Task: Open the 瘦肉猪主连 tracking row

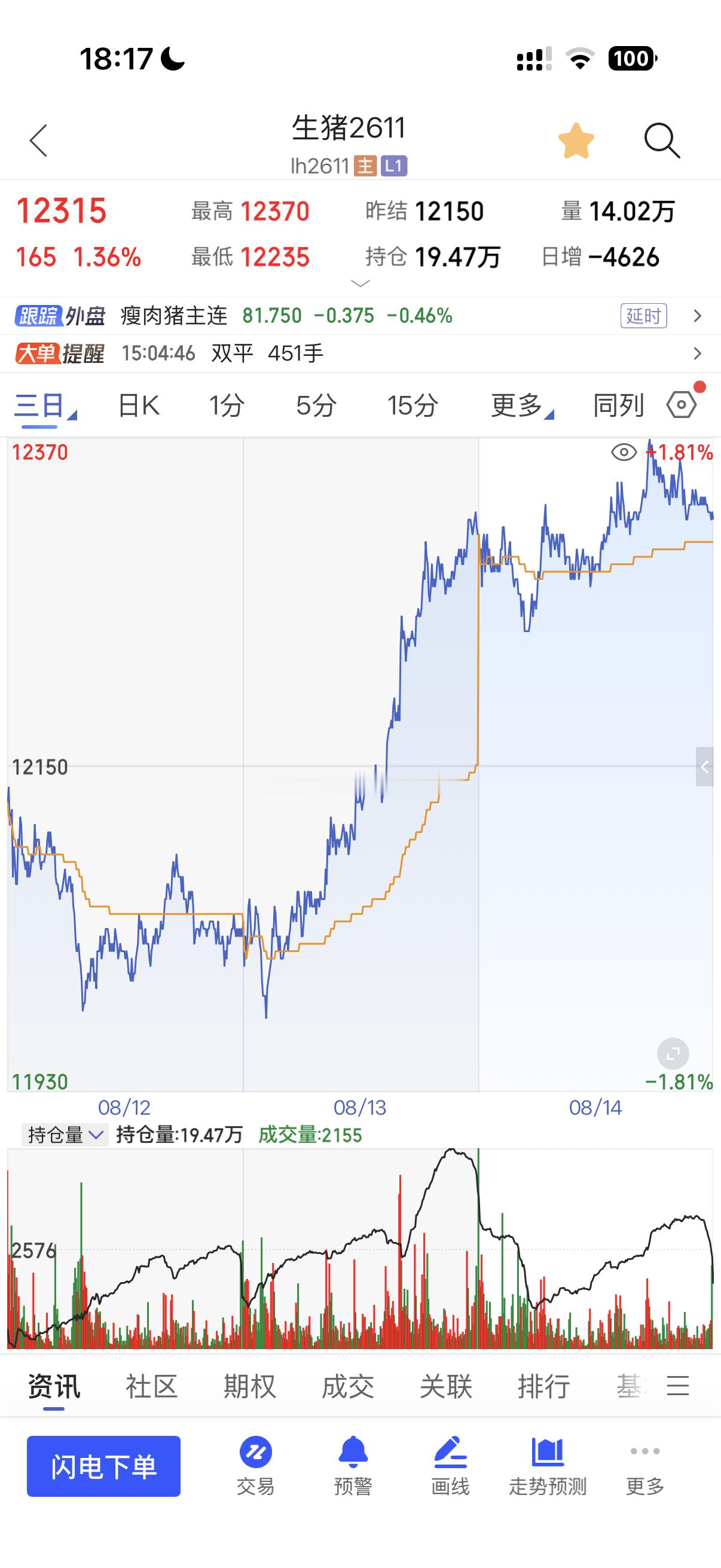Action: [360, 316]
